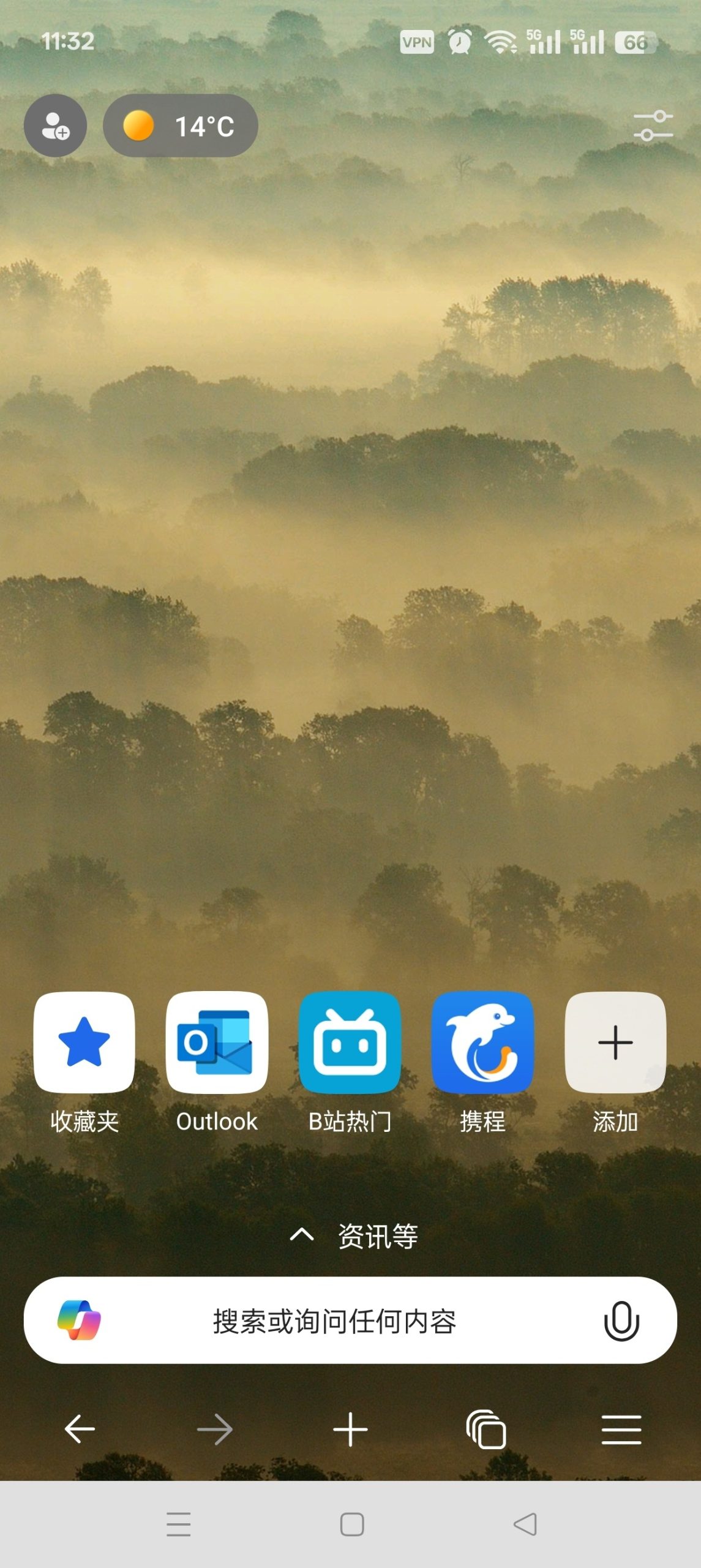
Task: Open the 收藏夹 favorites shortcut
Action: [84, 1042]
